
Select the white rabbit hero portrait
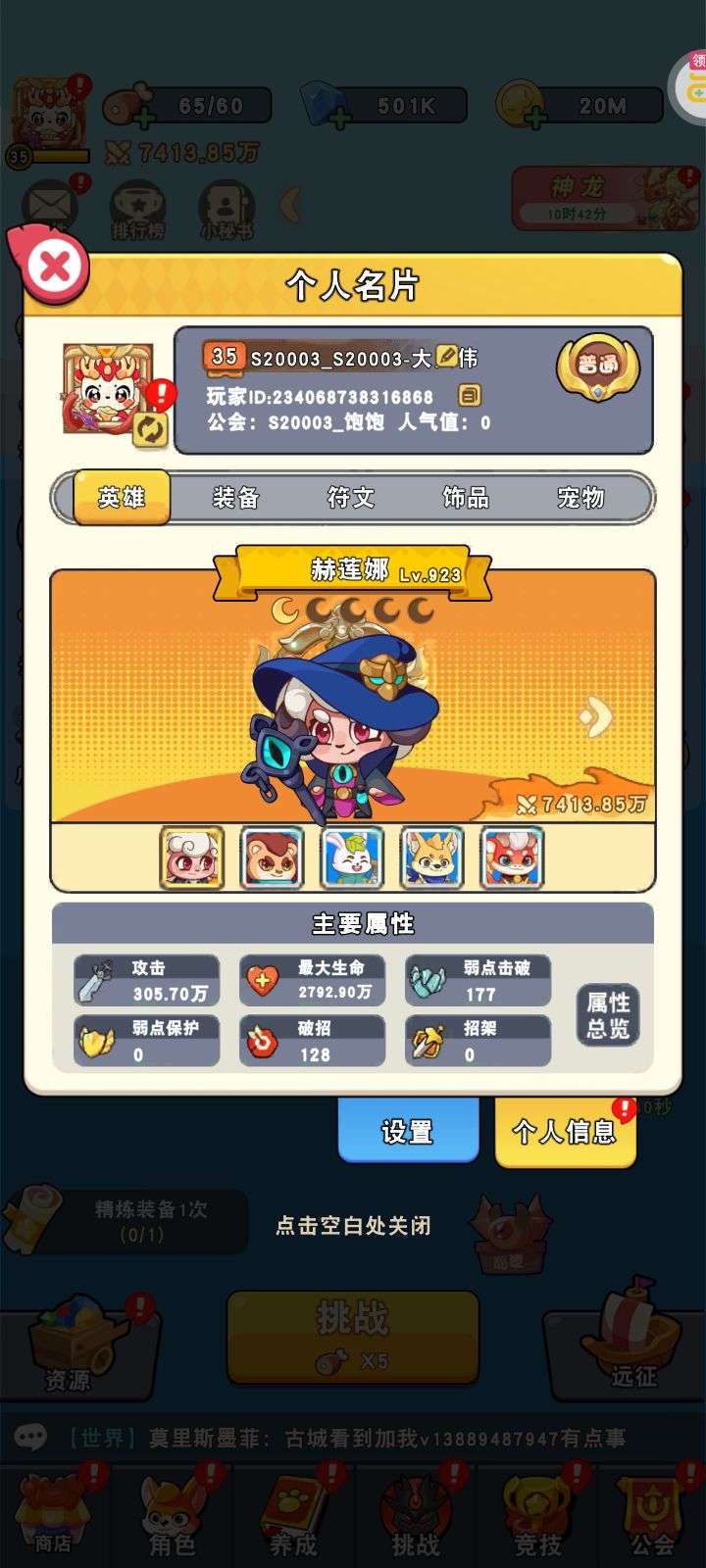pos(352,857)
